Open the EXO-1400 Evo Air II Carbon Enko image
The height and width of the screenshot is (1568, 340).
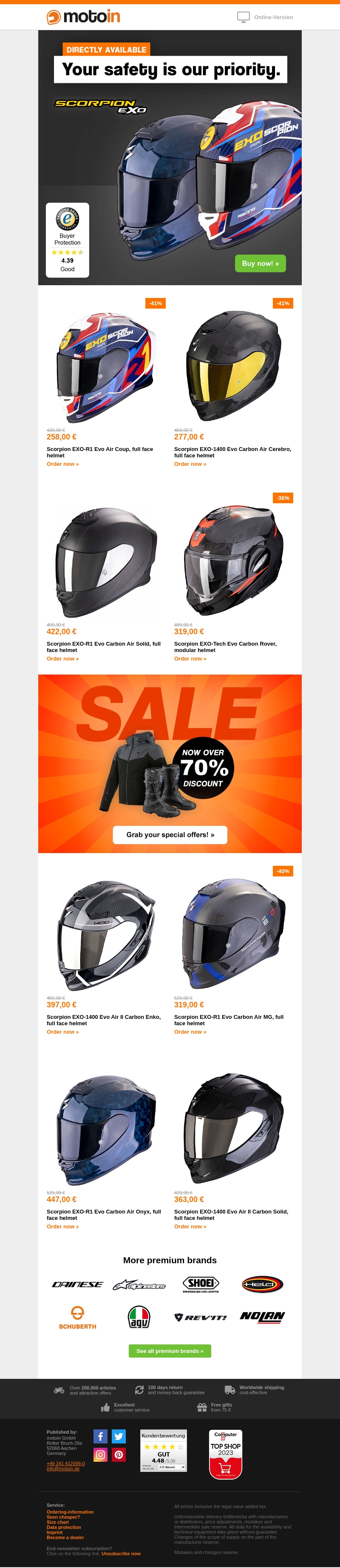pos(106,934)
